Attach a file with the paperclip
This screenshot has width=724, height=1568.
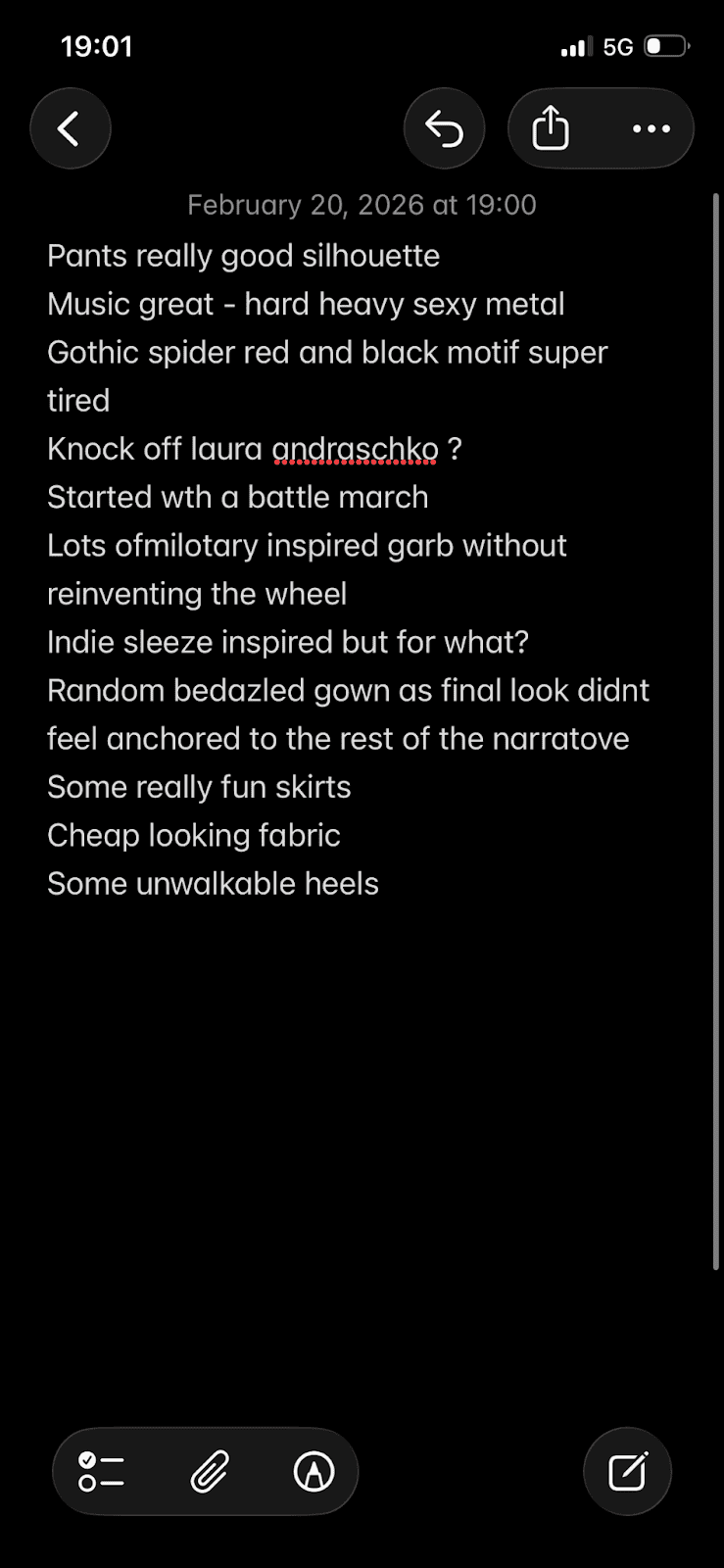click(x=209, y=1471)
